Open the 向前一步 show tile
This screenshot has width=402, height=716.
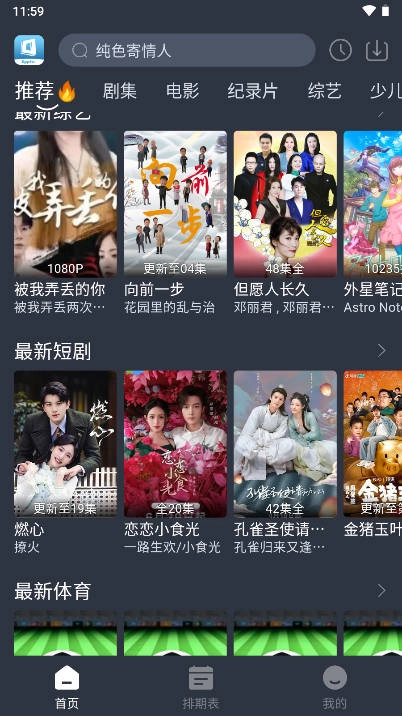175,222
